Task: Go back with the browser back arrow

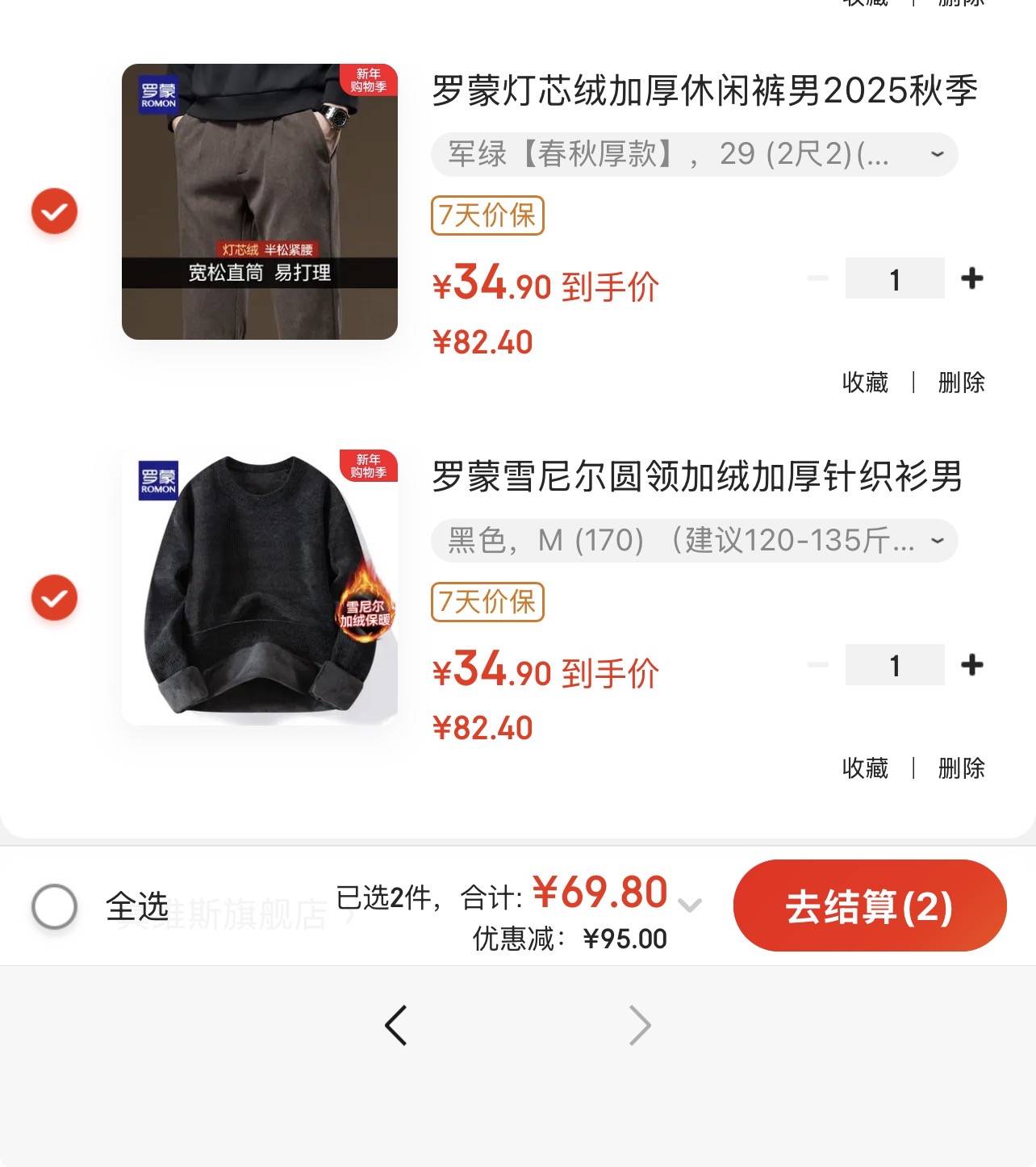Action: pyautogui.click(x=395, y=1026)
